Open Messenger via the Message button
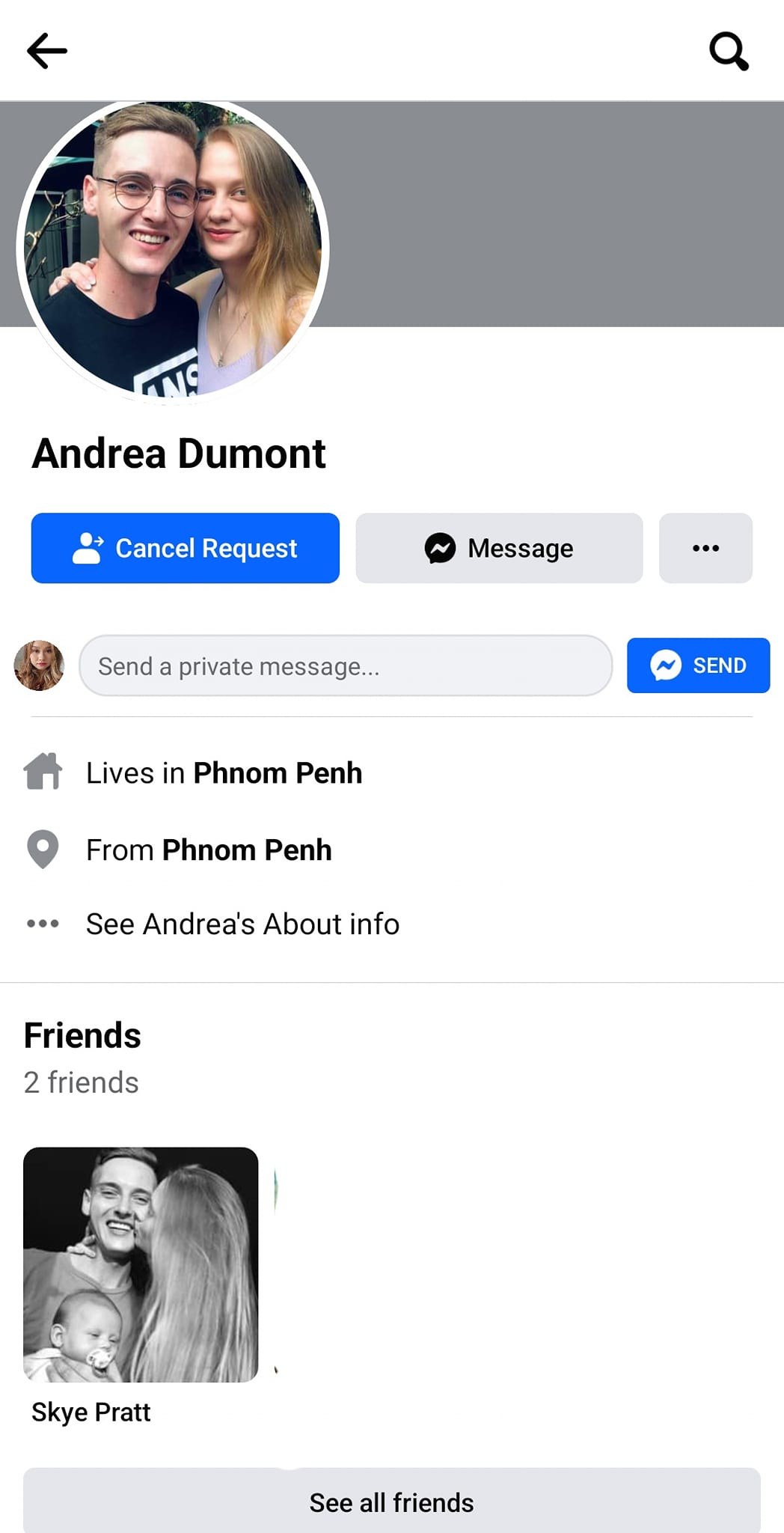Screen dimensions: 784x1533 [499, 548]
